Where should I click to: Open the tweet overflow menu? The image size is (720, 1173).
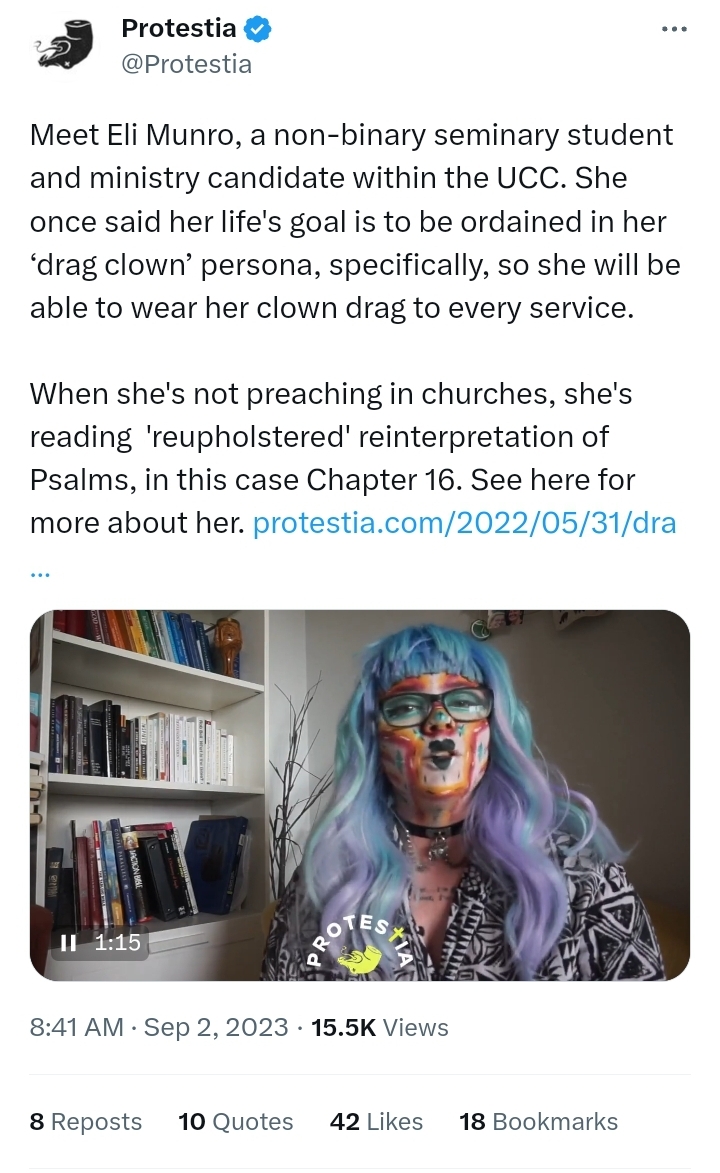click(x=675, y=30)
